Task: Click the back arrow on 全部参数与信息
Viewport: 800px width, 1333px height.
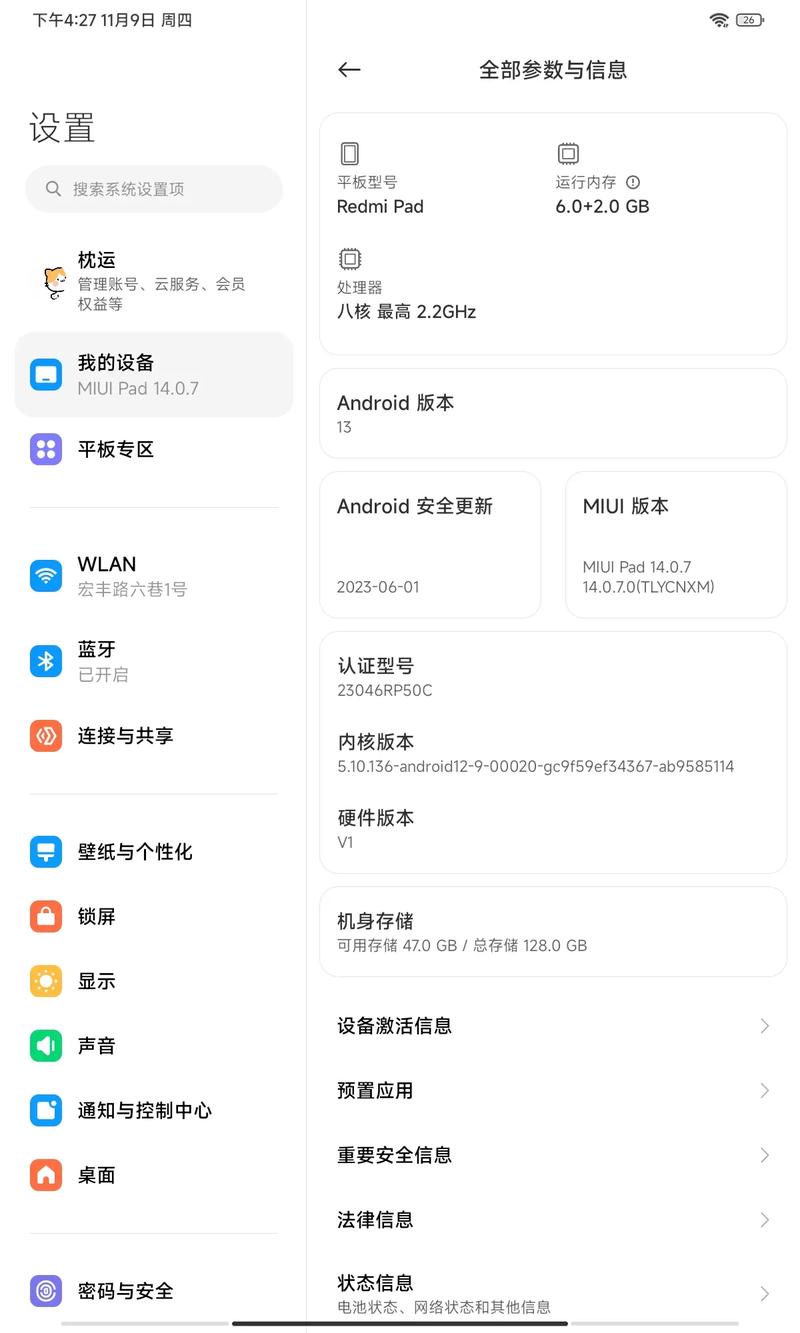Action: click(348, 69)
